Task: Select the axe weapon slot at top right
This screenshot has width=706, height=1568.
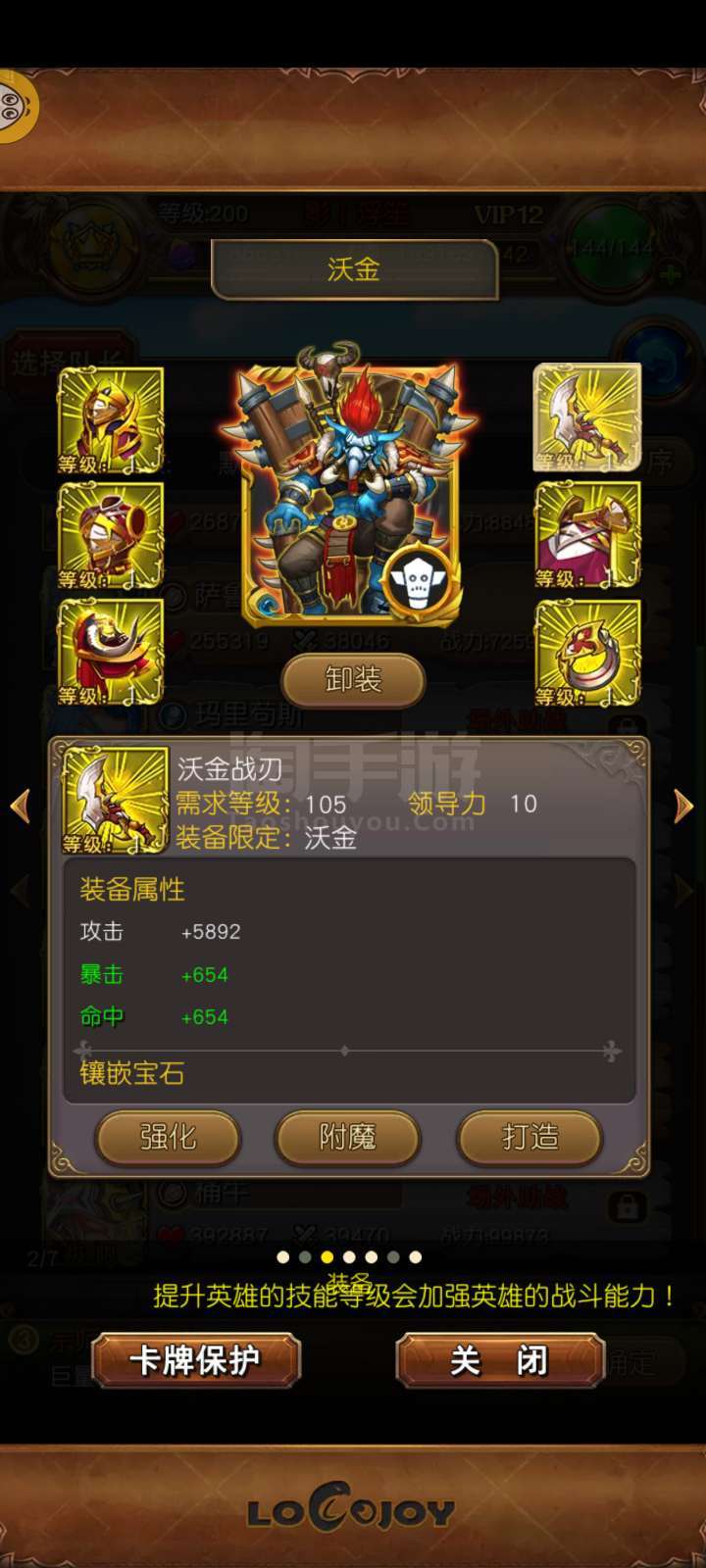Action: tap(587, 417)
